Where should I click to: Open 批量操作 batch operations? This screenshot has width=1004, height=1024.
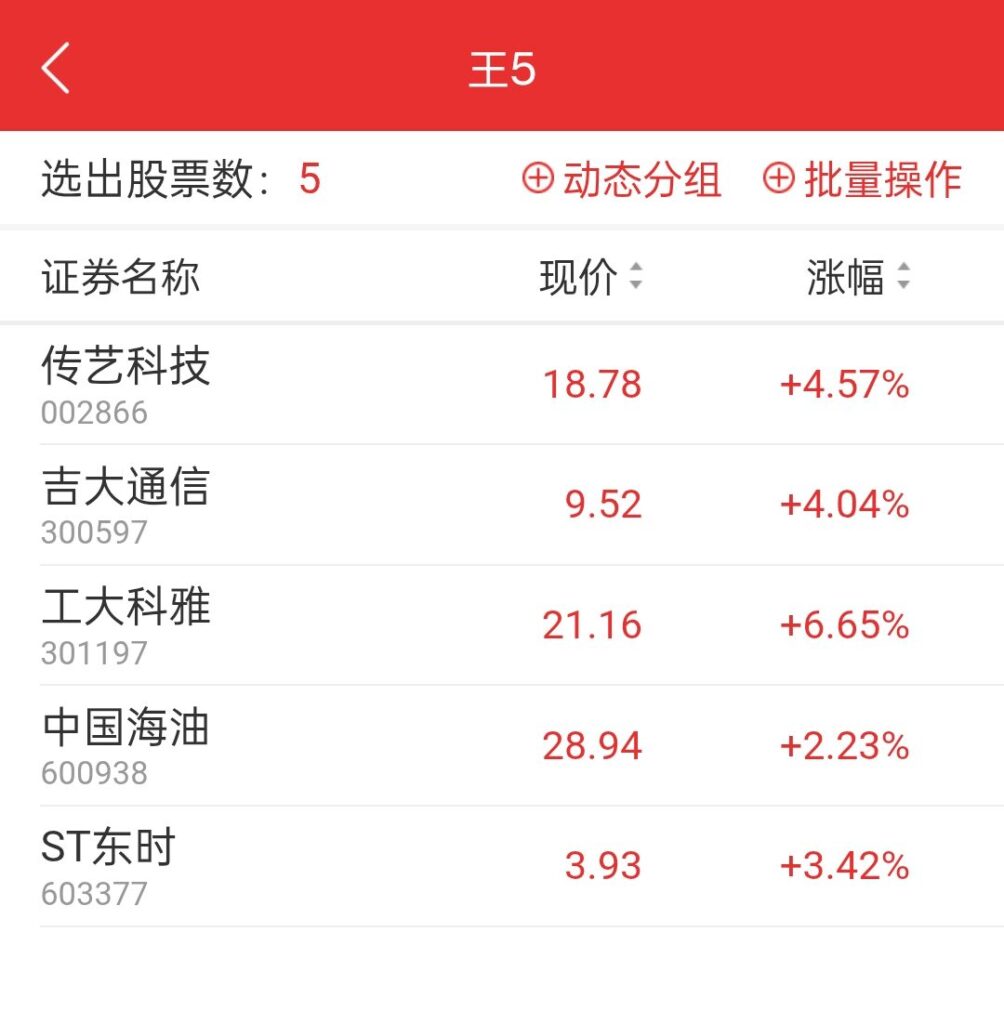tap(862, 180)
